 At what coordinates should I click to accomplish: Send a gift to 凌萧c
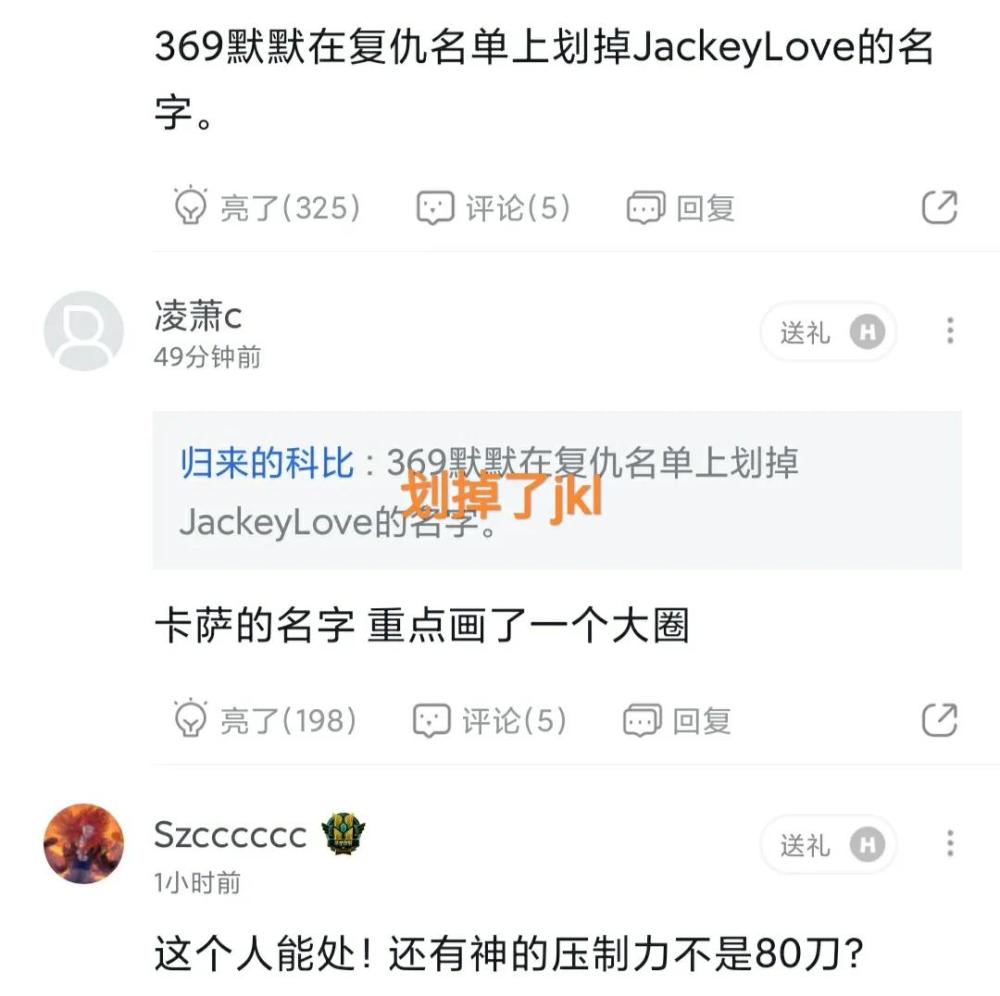[829, 332]
